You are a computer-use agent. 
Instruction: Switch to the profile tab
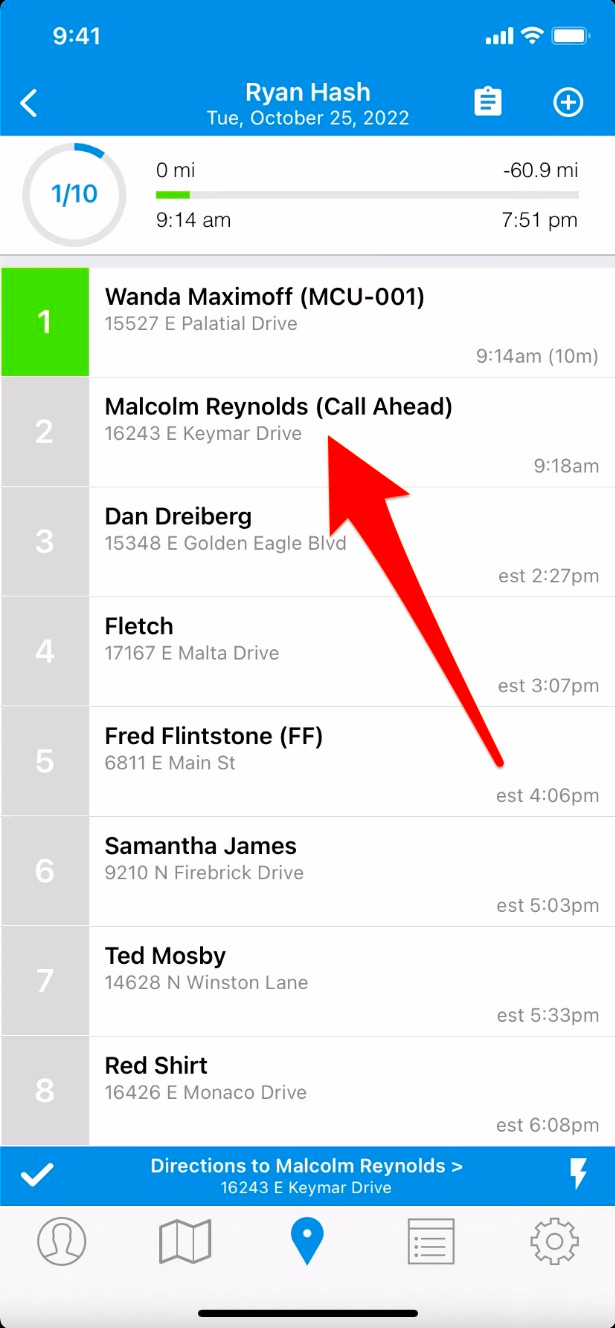[62, 1242]
